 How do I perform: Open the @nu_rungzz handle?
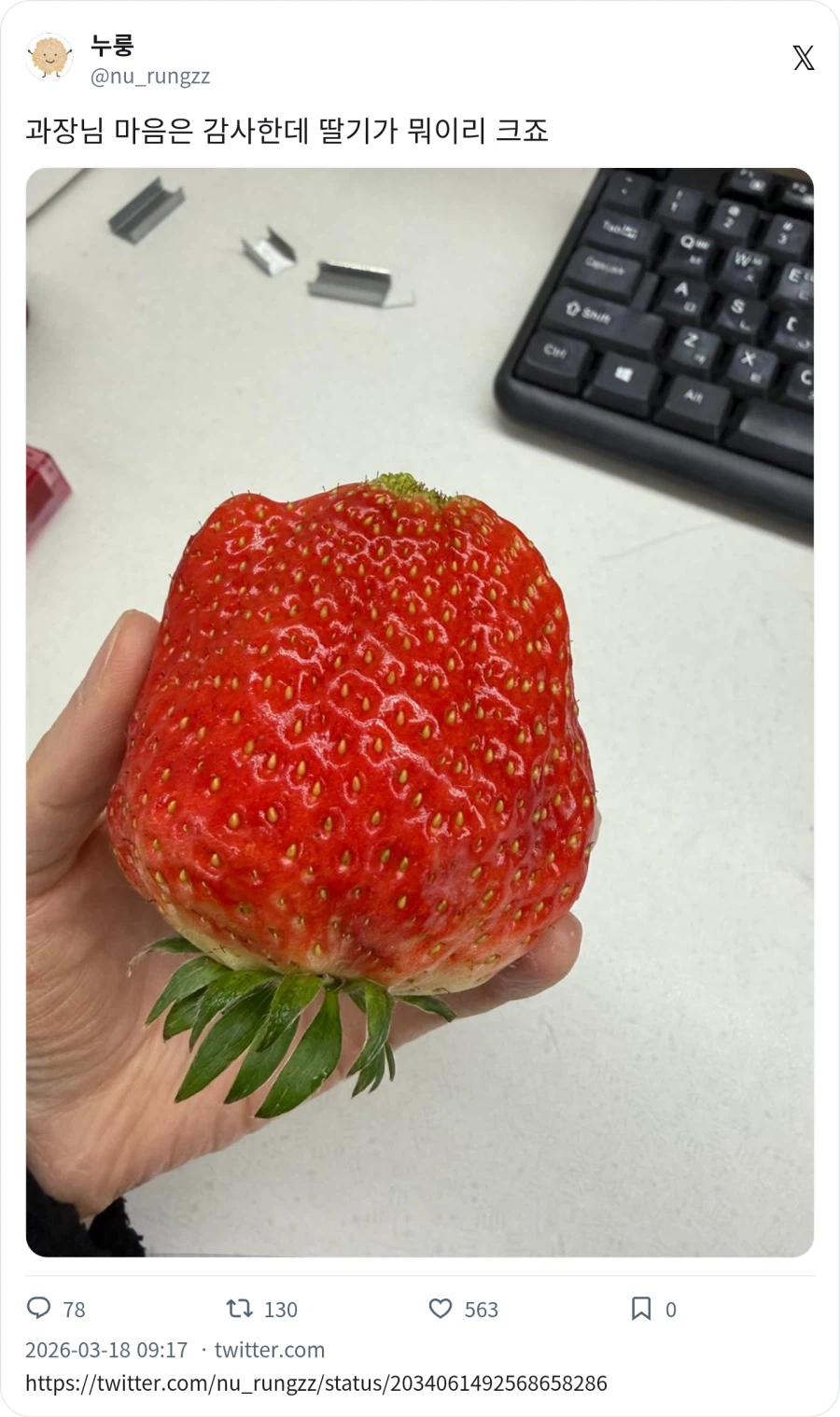(x=150, y=77)
